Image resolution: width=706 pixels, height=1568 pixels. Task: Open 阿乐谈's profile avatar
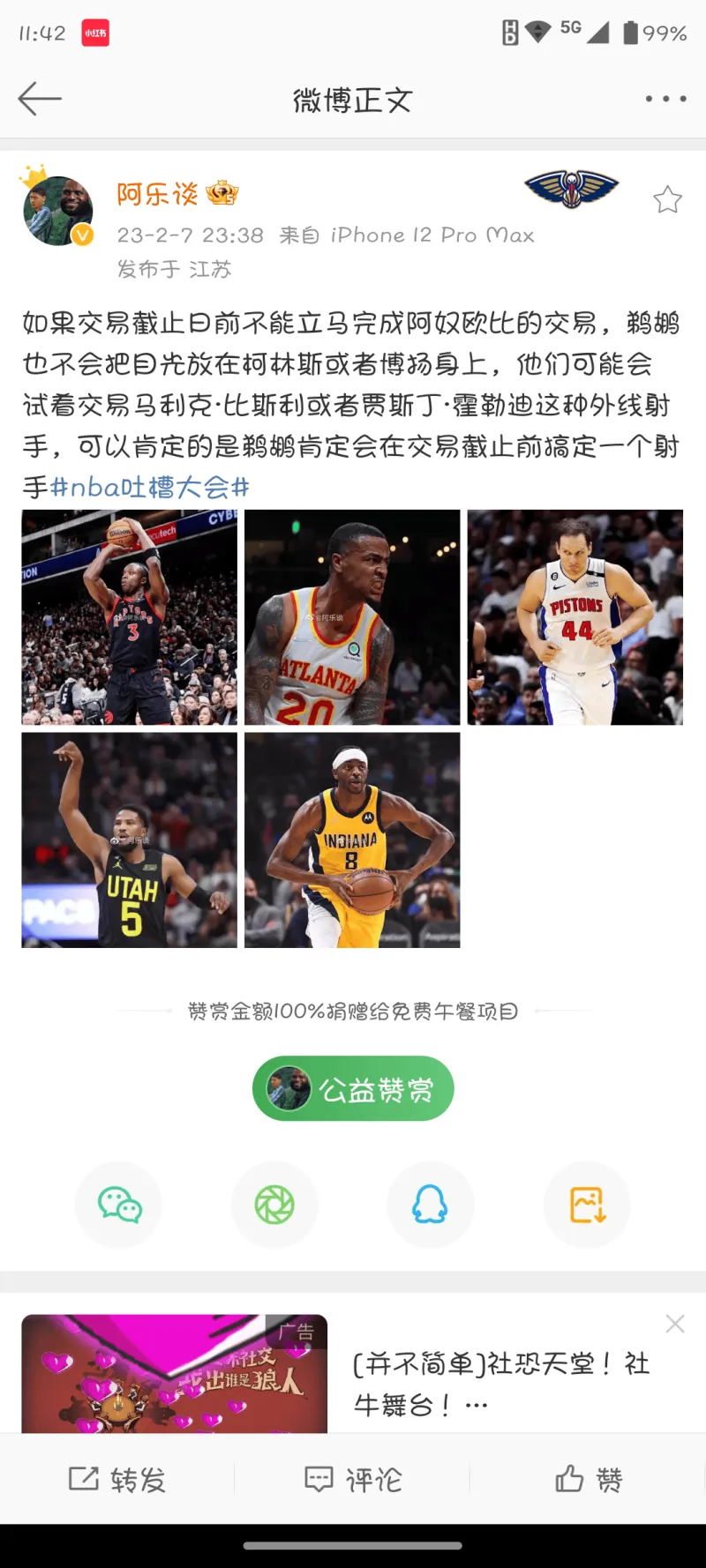[x=58, y=212]
